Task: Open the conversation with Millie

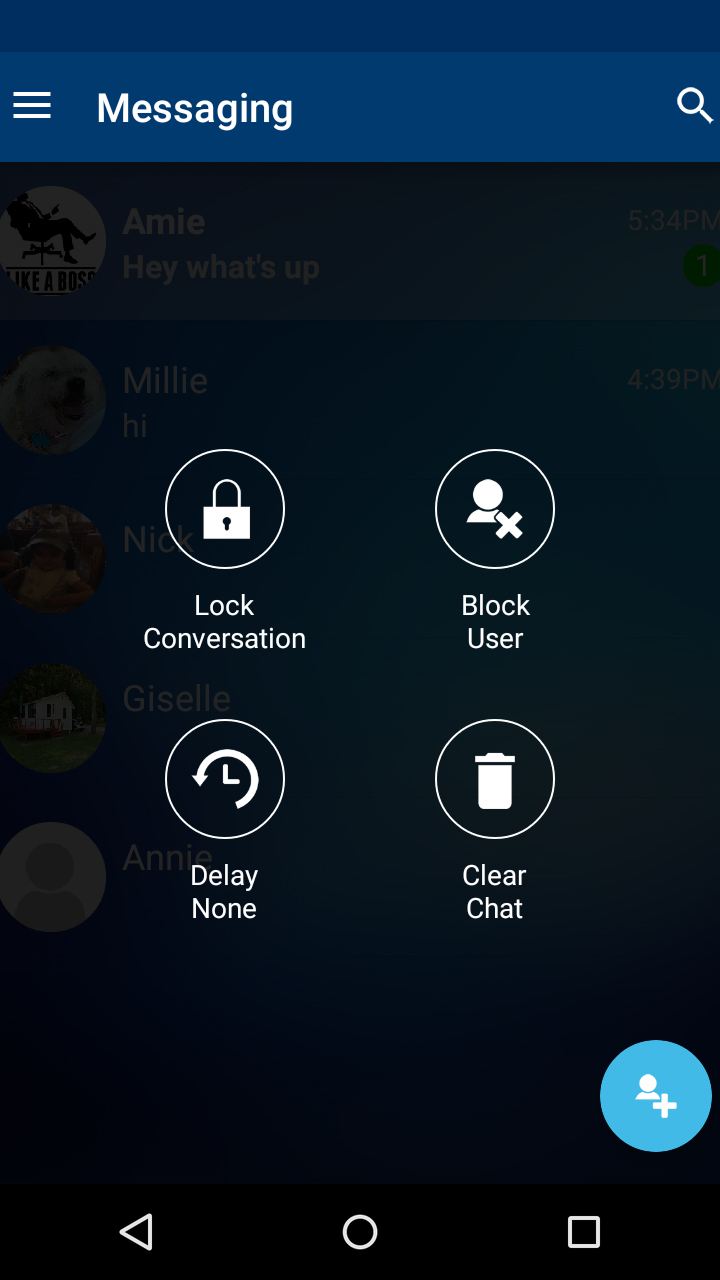Action: (x=360, y=400)
